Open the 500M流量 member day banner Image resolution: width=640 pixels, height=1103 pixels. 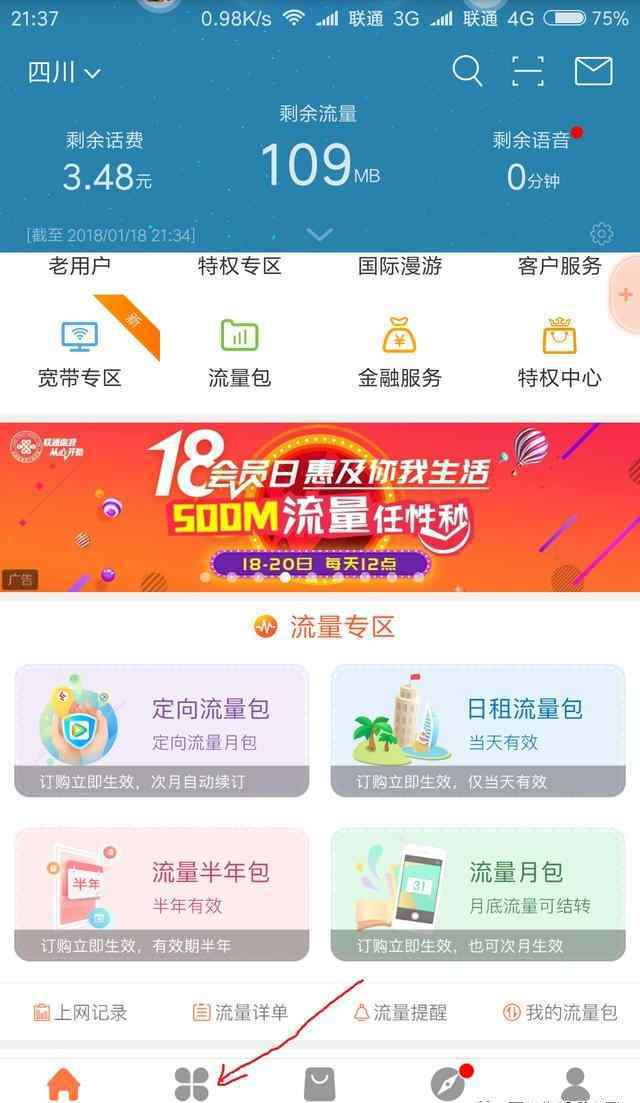(320, 507)
